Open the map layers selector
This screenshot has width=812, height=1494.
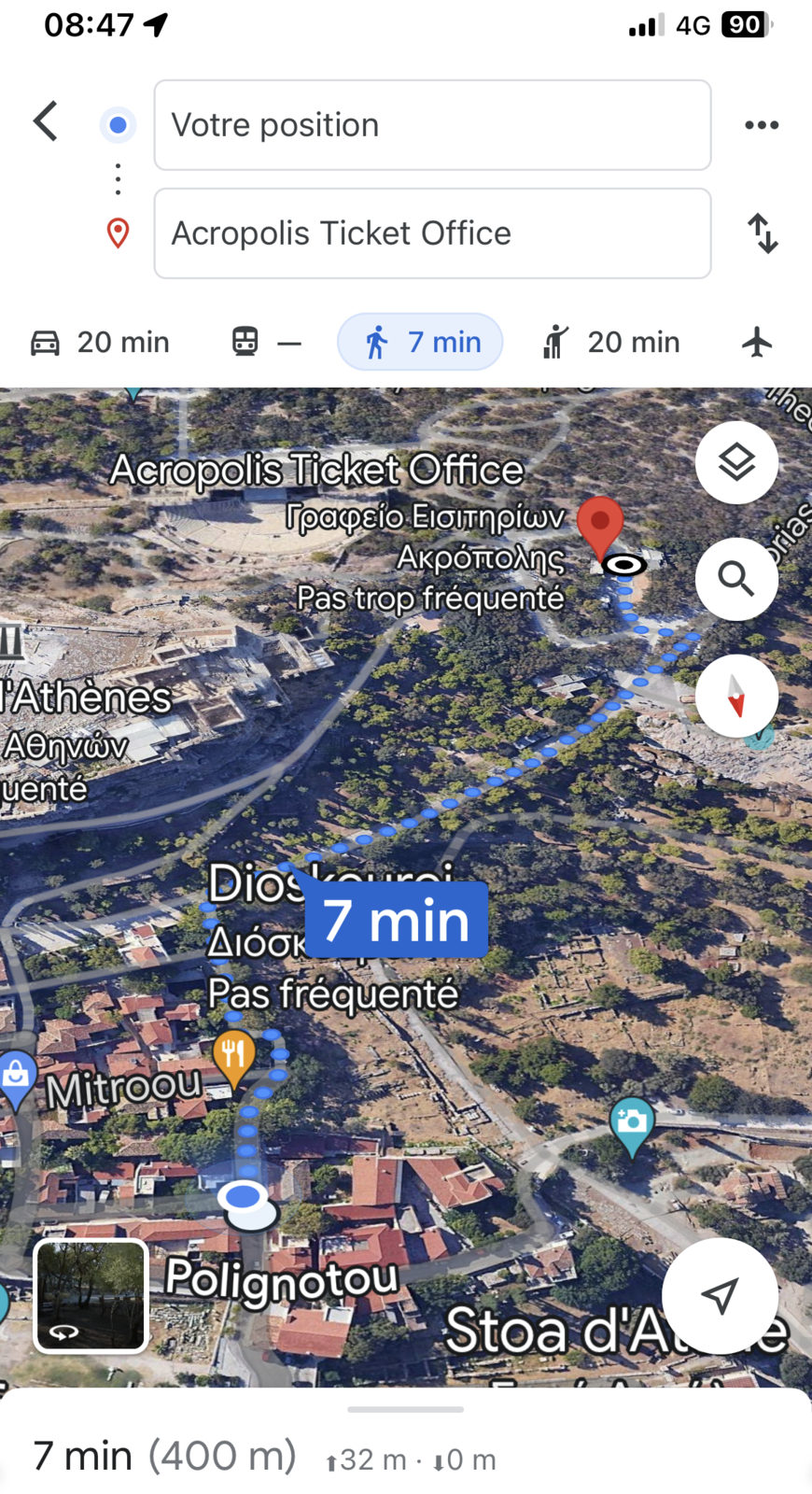point(736,462)
